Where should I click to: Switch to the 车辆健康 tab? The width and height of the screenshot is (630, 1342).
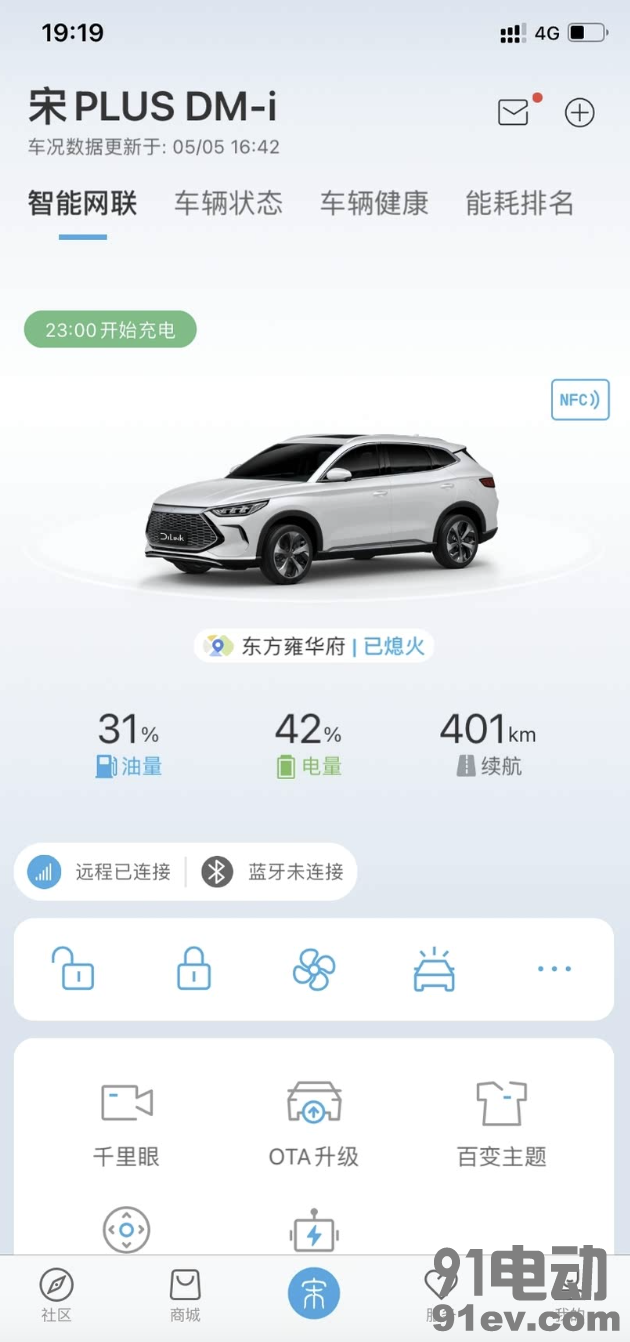tap(374, 203)
